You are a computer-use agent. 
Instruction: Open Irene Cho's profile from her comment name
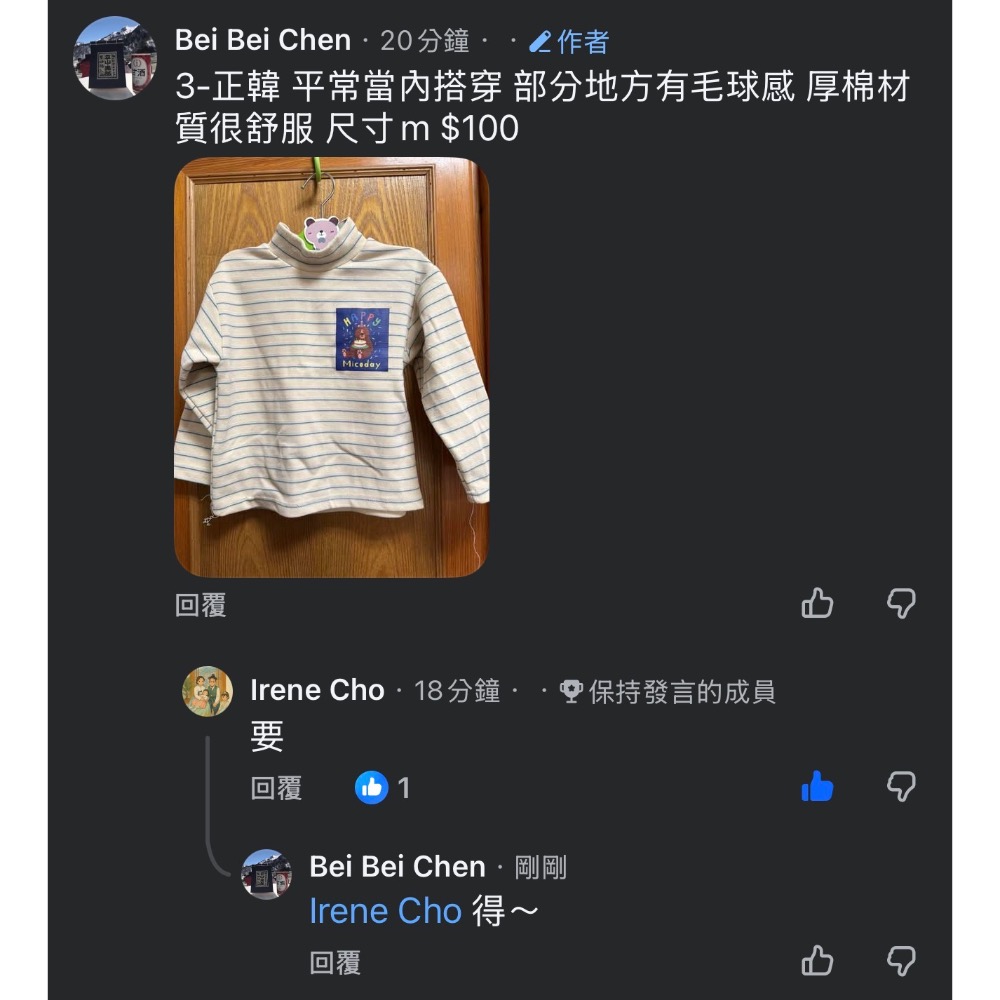point(316,690)
